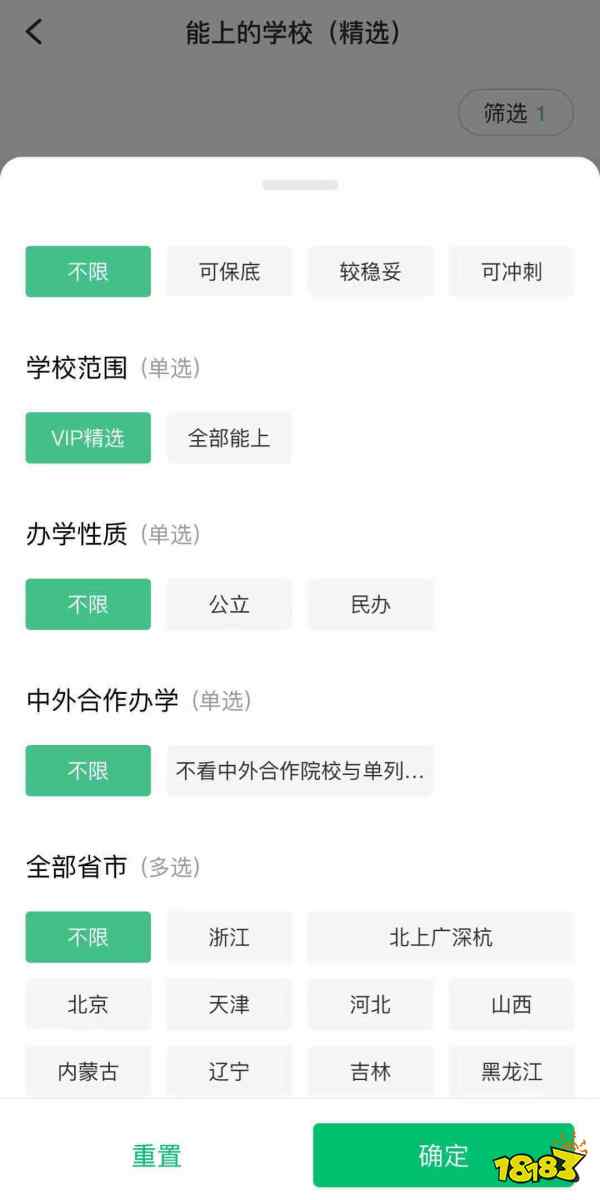Select 民办 school type

(x=370, y=604)
